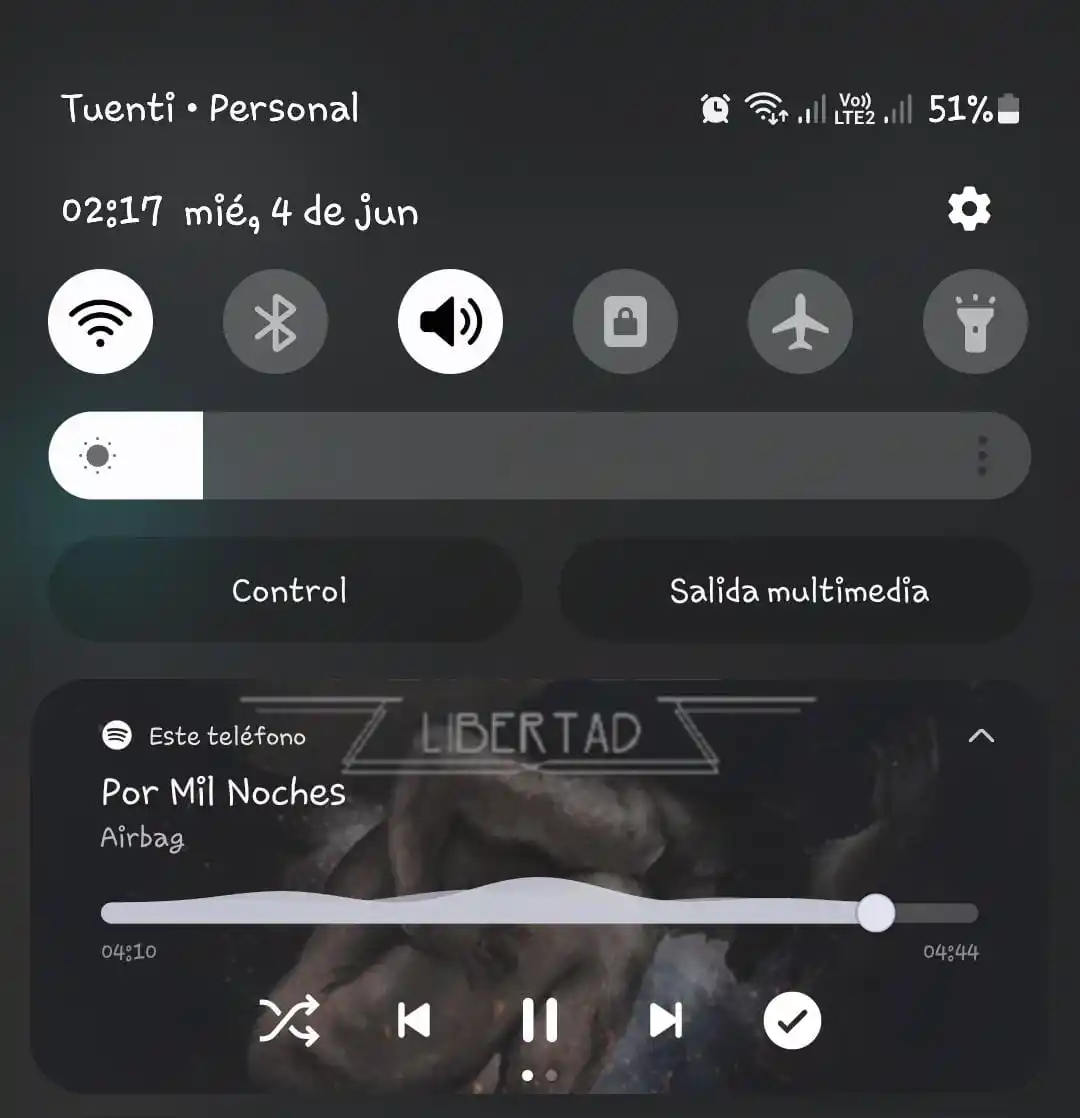Turn on airplane mode

pos(800,322)
